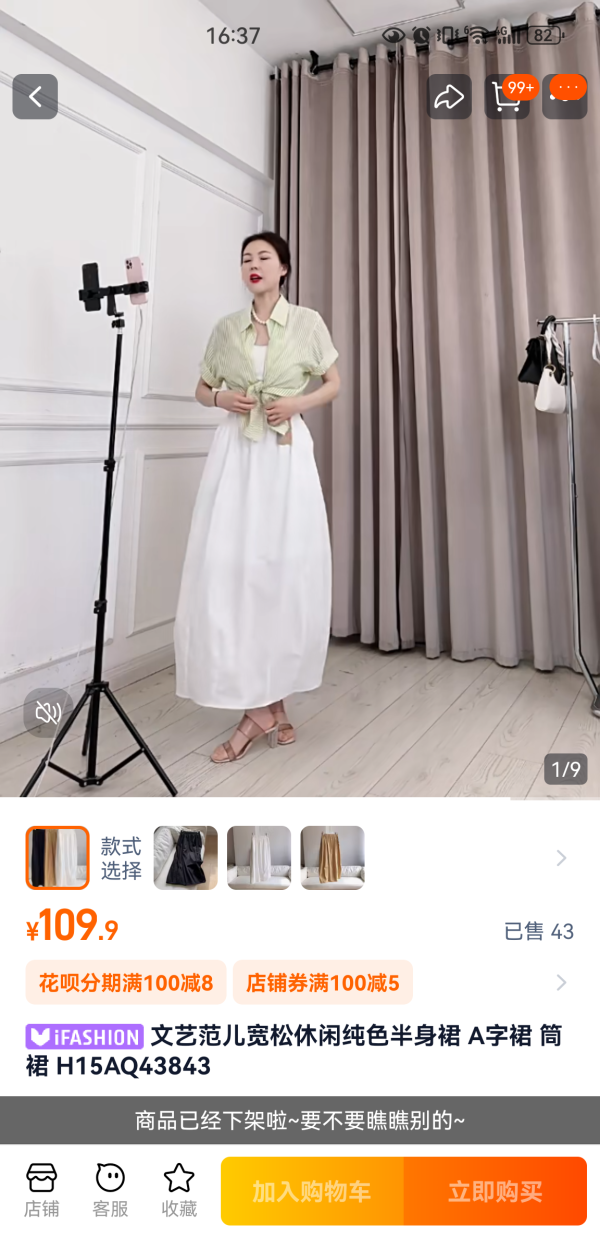This screenshot has height=1238, width=600.
Task: Tap 立即购买 buy now
Action: pyautogui.click(x=495, y=1191)
